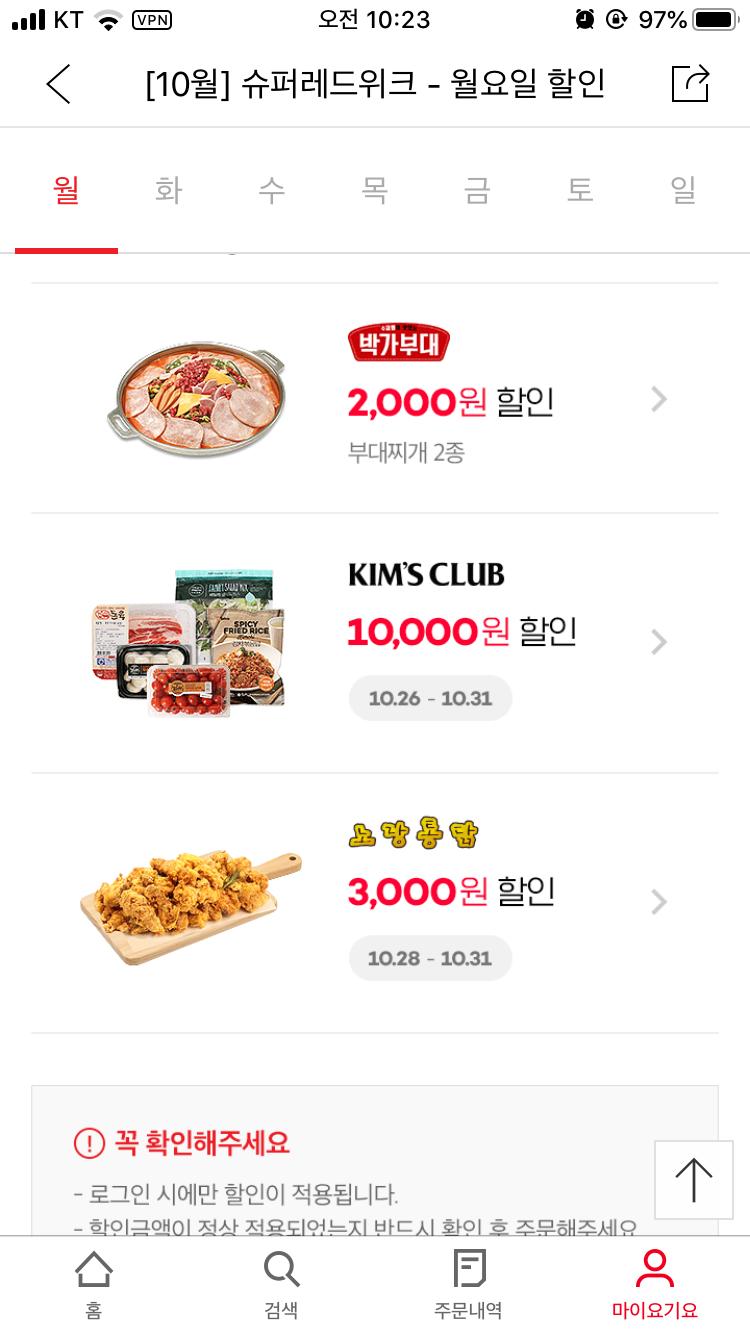
Task: Jump back to top with the arrow button
Action: click(693, 1179)
